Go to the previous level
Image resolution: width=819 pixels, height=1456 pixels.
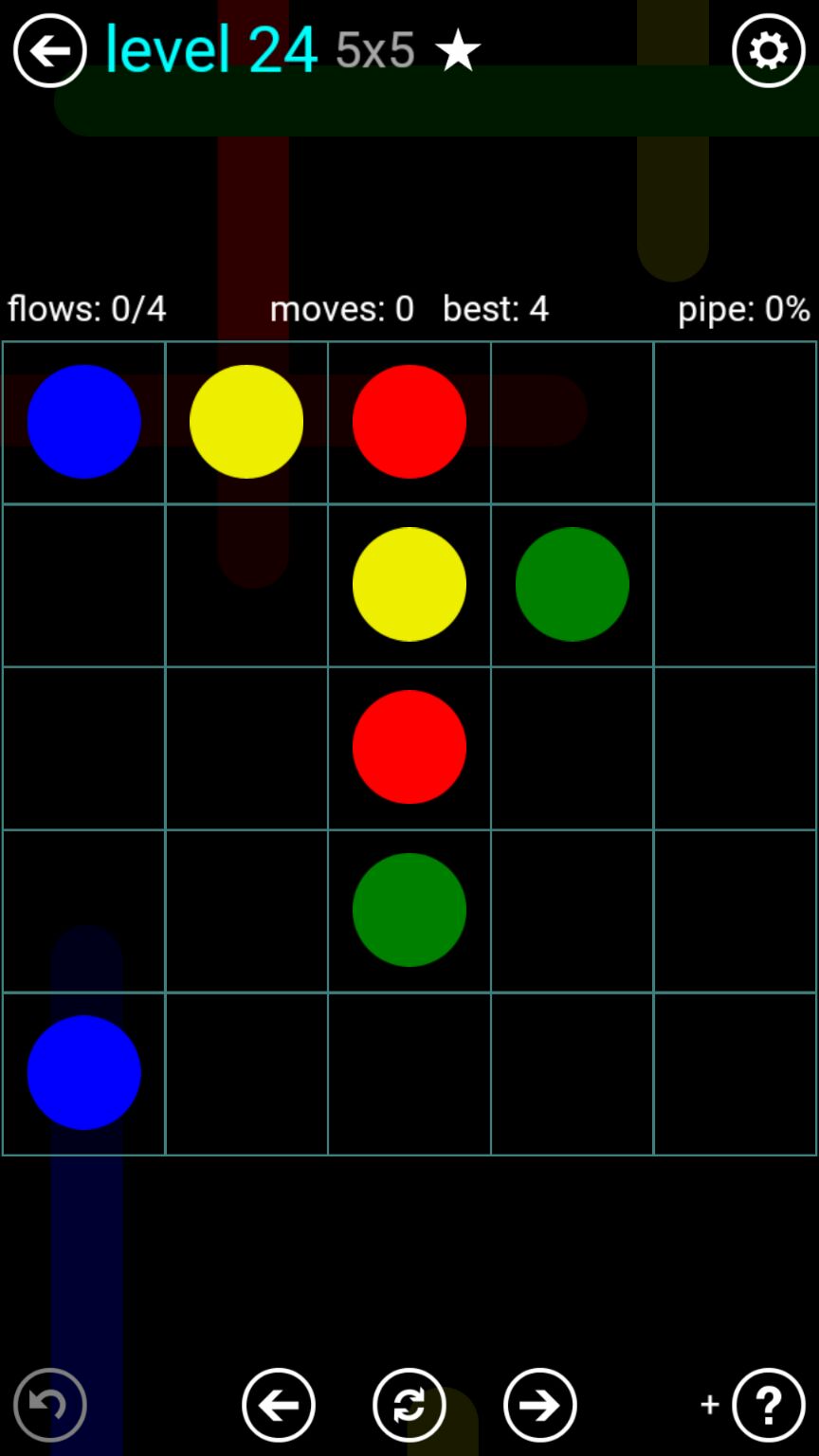tap(279, 1405)
